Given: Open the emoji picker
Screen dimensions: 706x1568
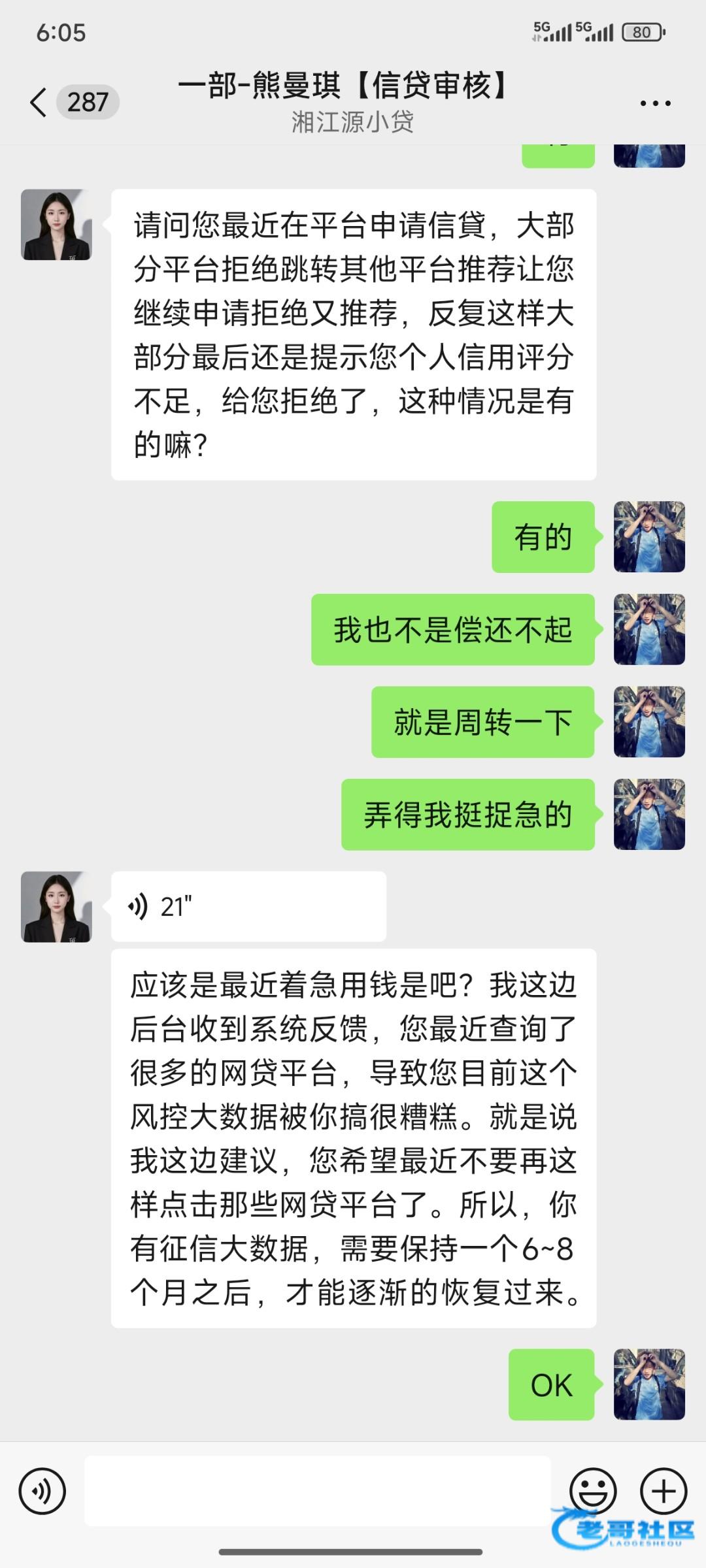Looking at the screenshot, I should 593,1490.
